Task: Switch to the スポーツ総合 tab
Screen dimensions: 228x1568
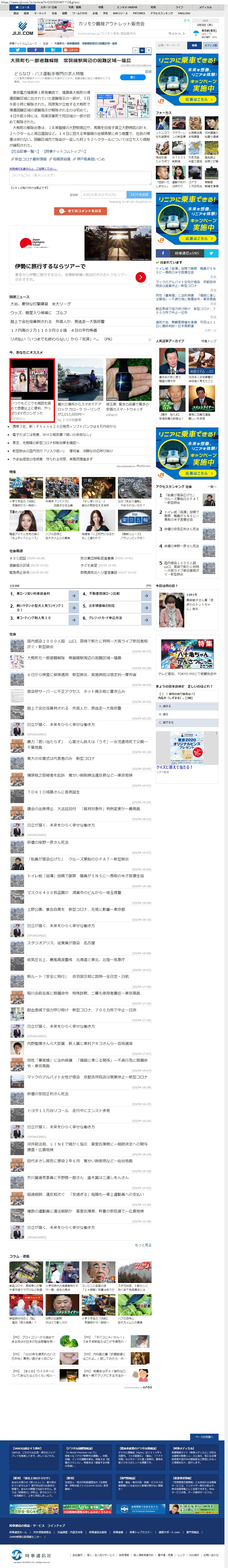Action: tap(49, 7)
